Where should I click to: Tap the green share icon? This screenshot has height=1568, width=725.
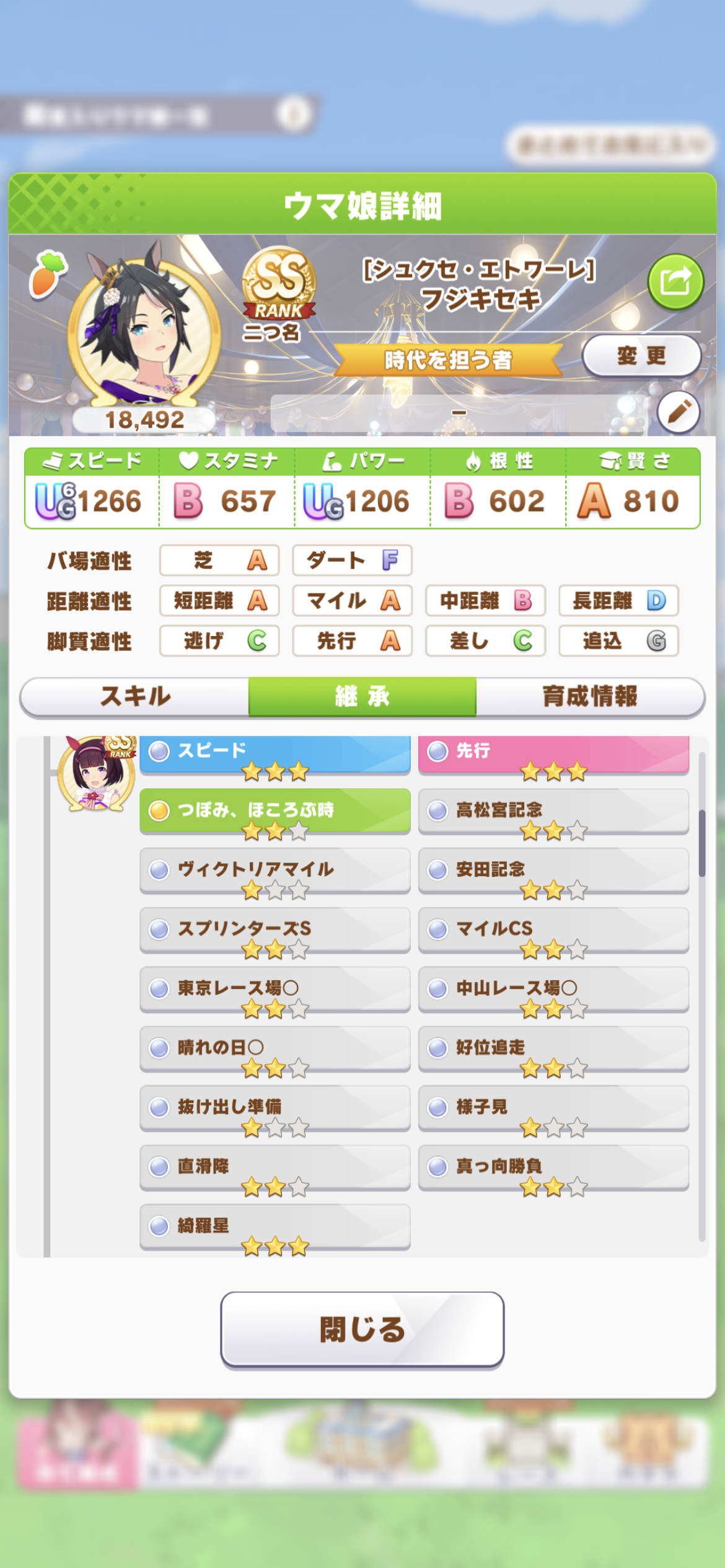pyautogui.click(x=675, y=282)
